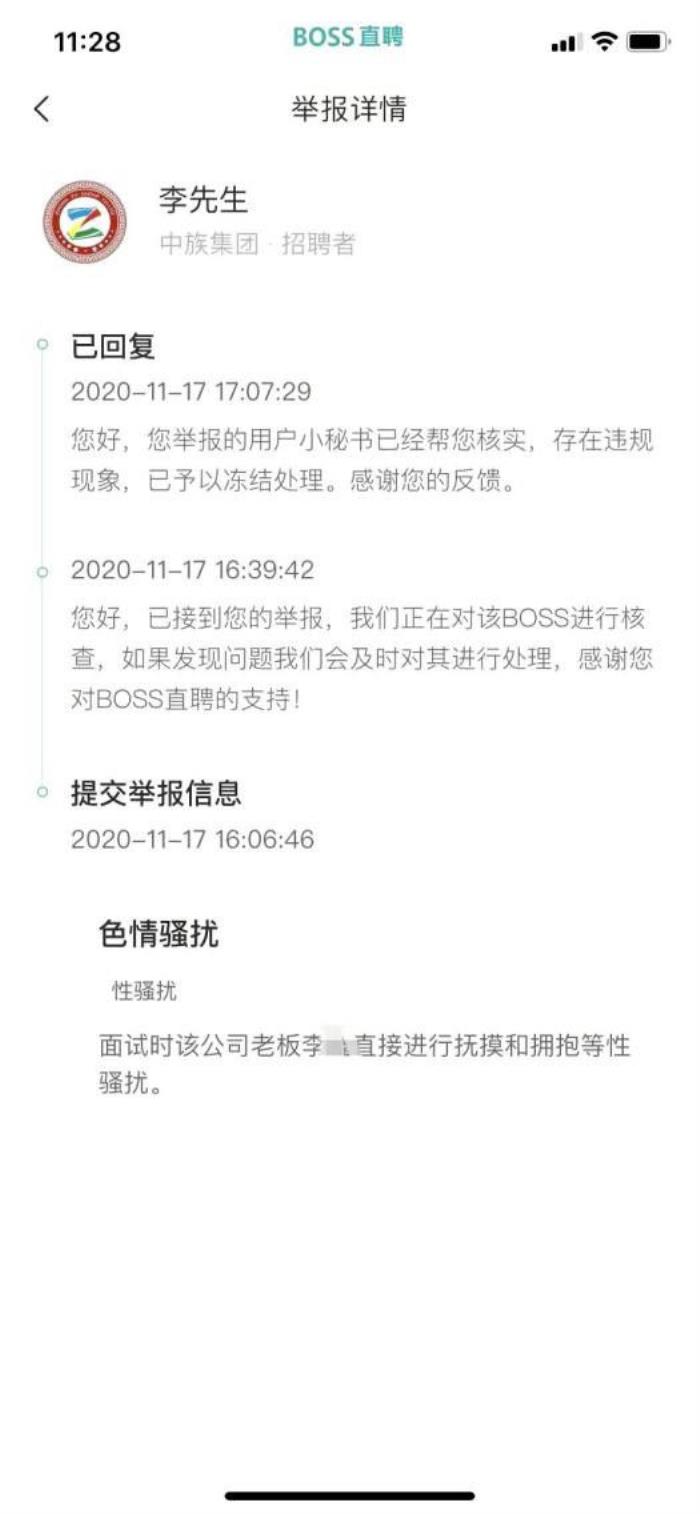Viewport: 700px width, 1514px height.
Task: Return to BOSS直聘 via status bar
Action: pyautogui.click(x=347, y=37)
